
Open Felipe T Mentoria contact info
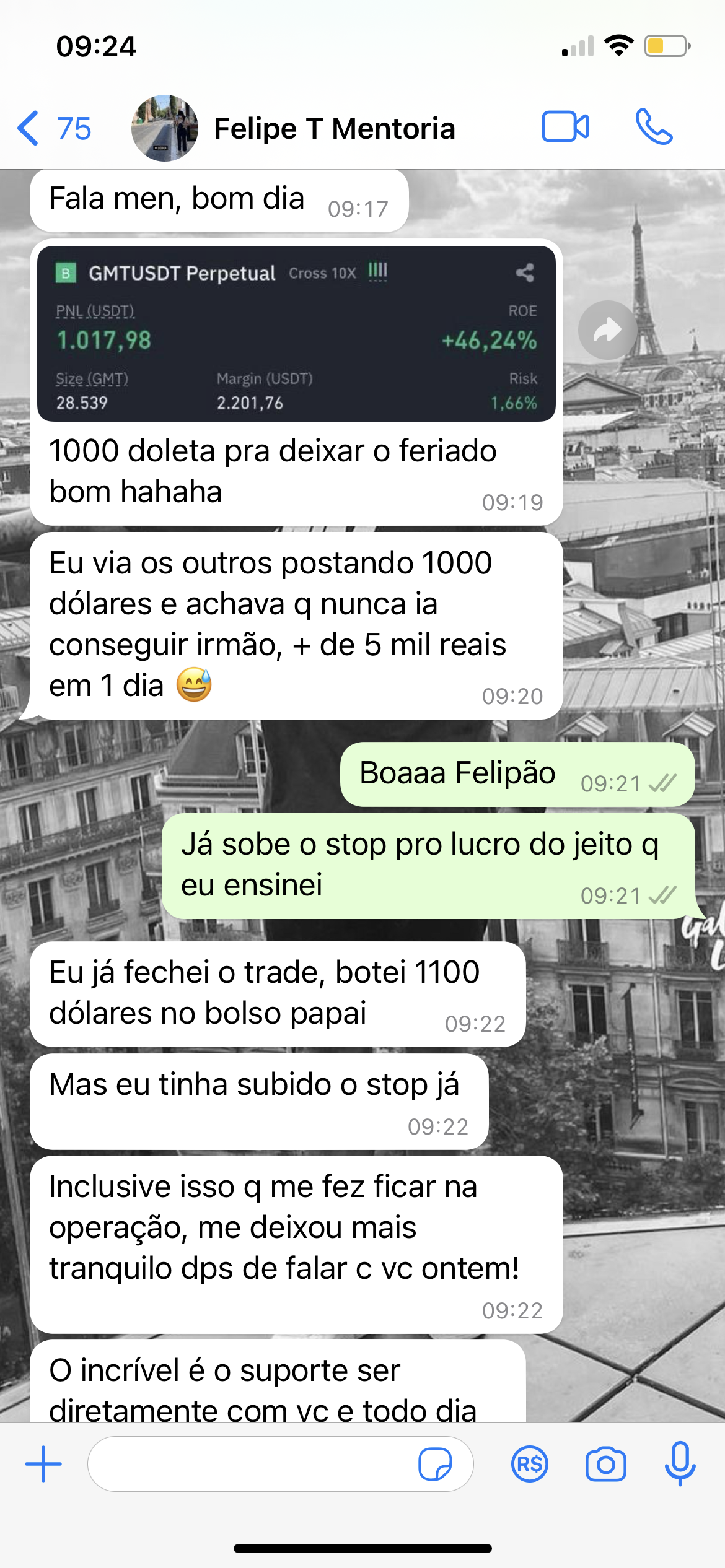(333, 128)
